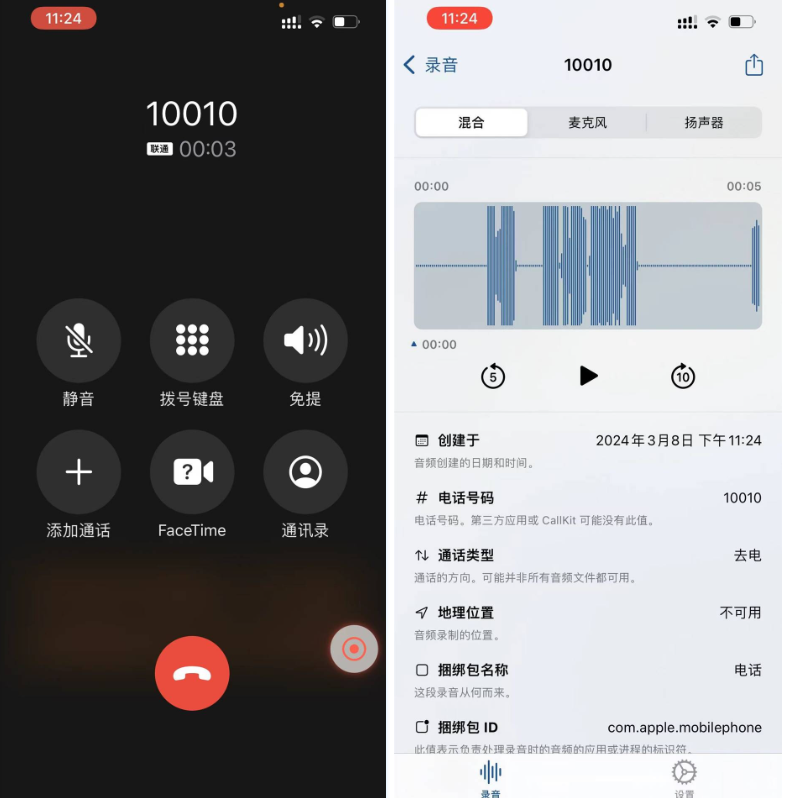This screenshot has width=803, height=798.
Task: Skip forward 10 seconds
Action: coord(683,376)
